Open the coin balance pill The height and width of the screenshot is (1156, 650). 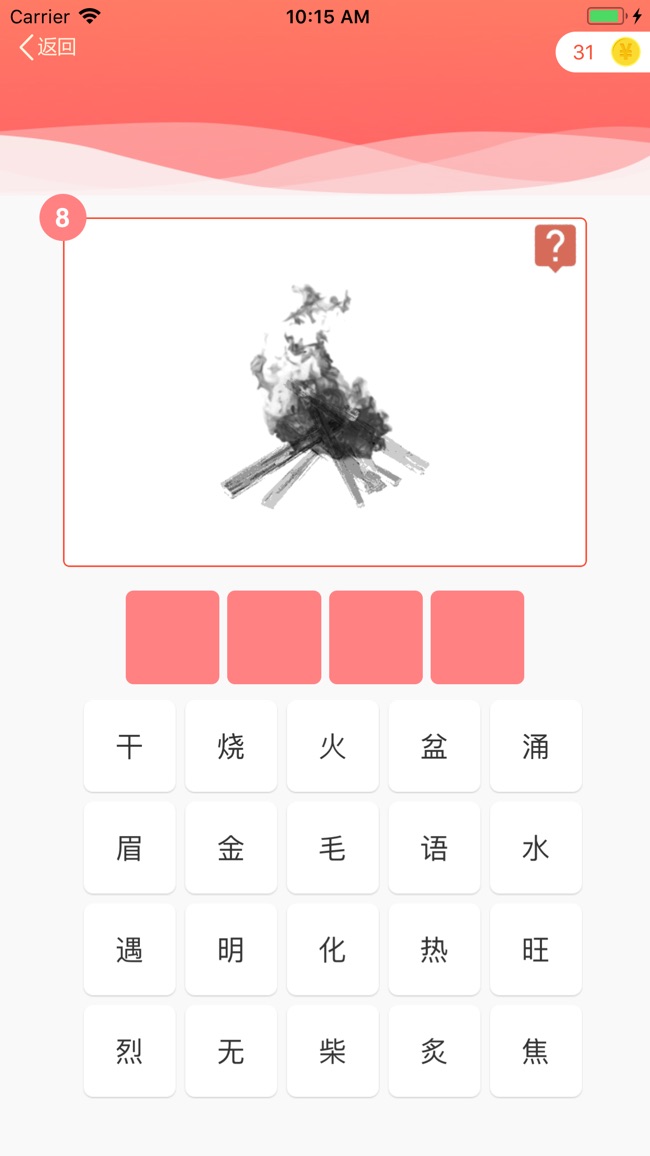click(x=603, y=52)
